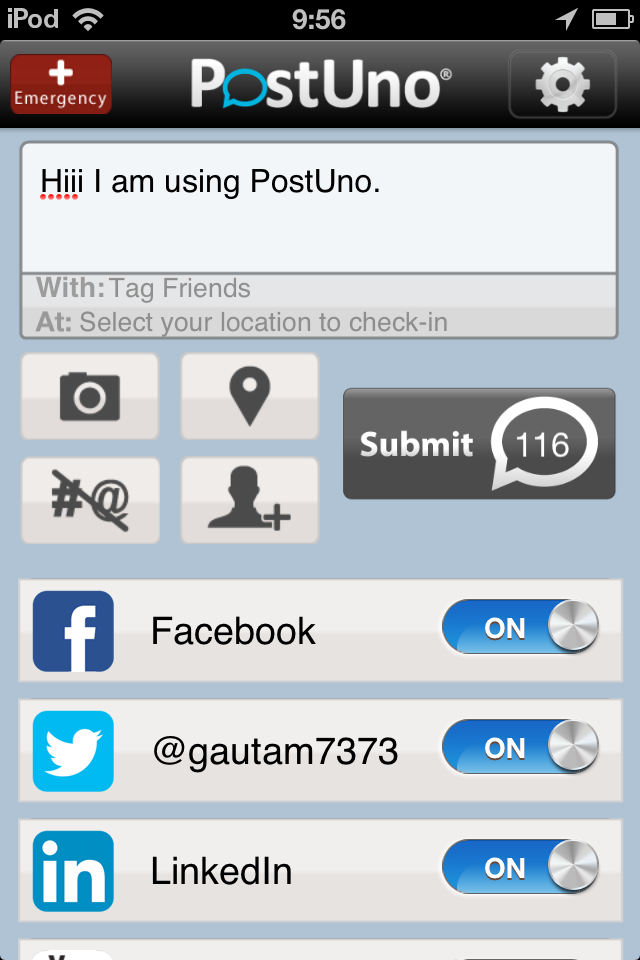Open settings via the gear icon
The image size is (640, 960).
pos(562,84)
